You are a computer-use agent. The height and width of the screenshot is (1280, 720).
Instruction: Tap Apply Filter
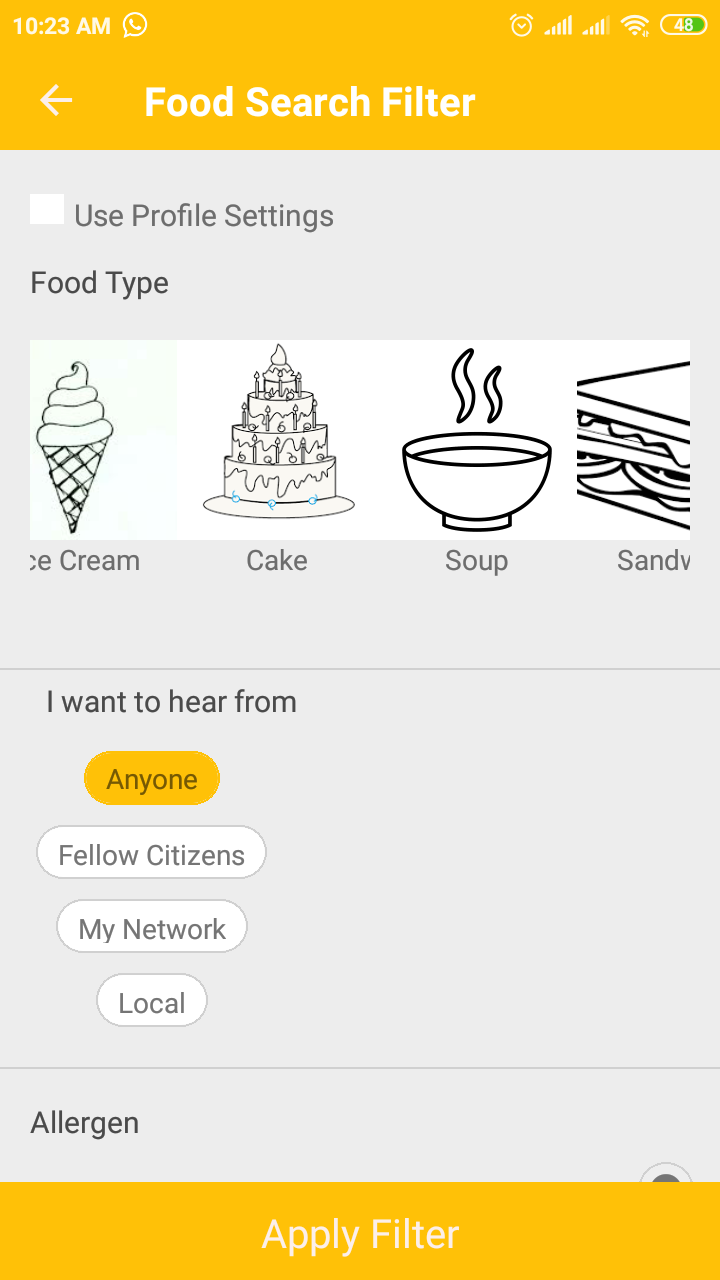coord(360,1234)
